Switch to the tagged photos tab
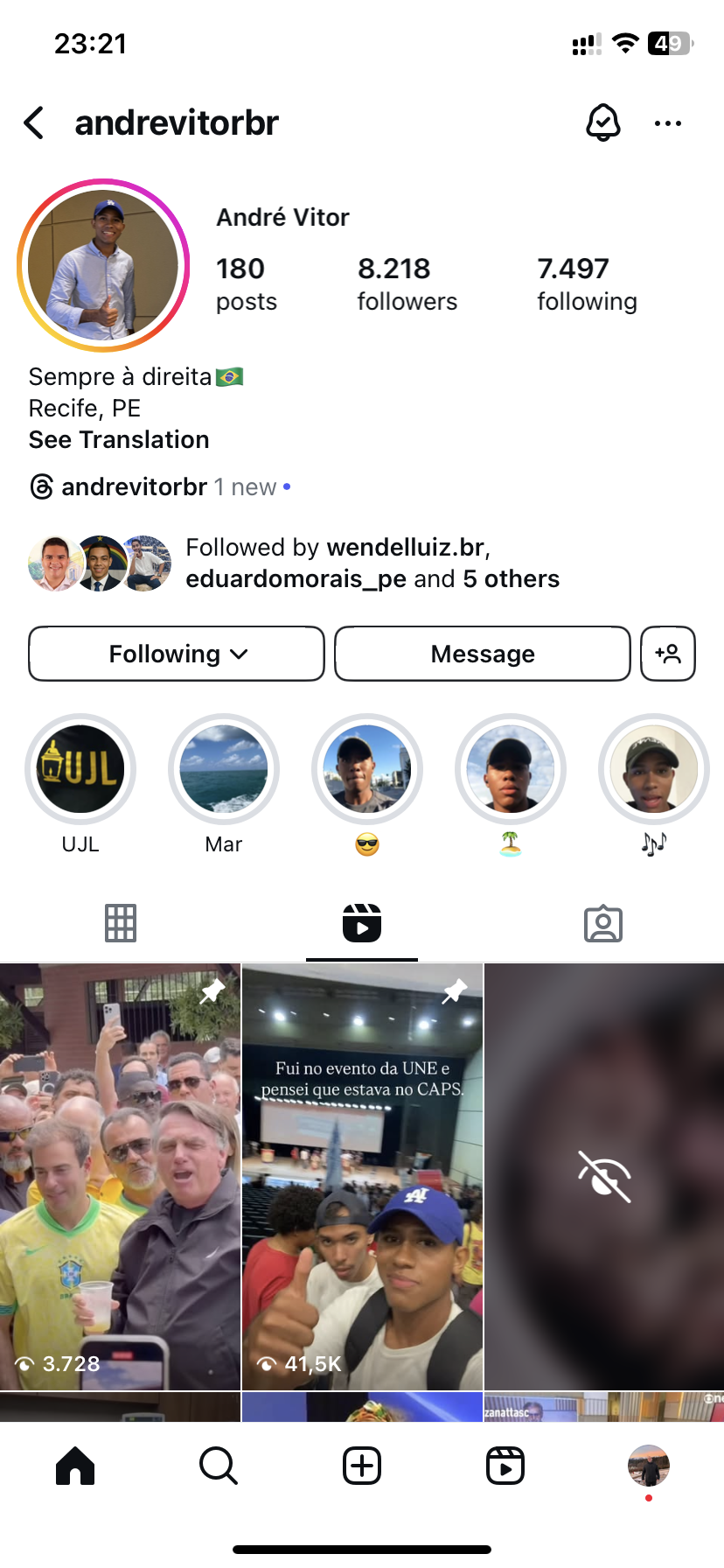The image size is (724, 1568). pyautogui.click(x=603, y=923)
